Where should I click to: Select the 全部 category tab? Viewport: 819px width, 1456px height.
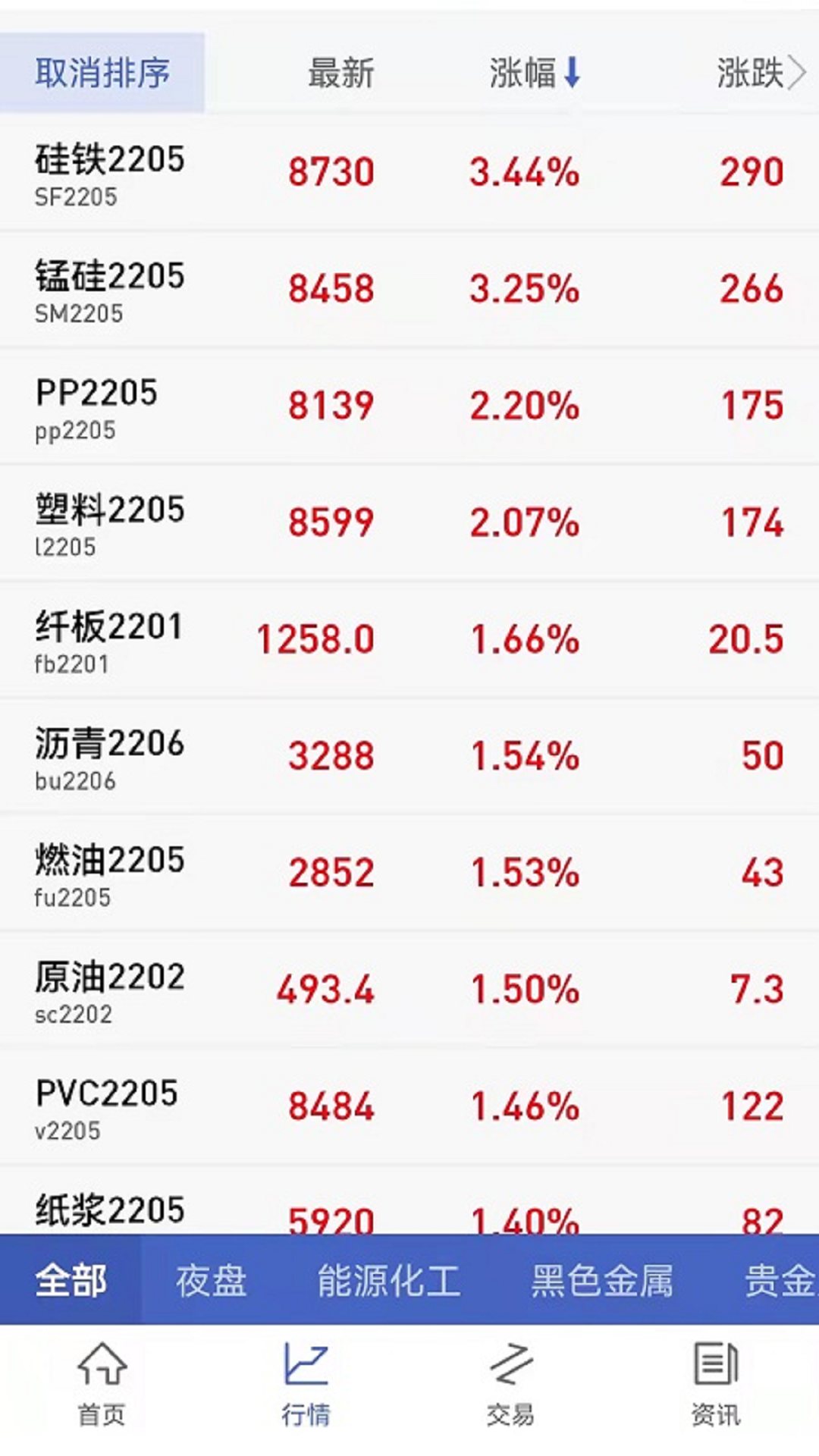(x=71, y=1281)
